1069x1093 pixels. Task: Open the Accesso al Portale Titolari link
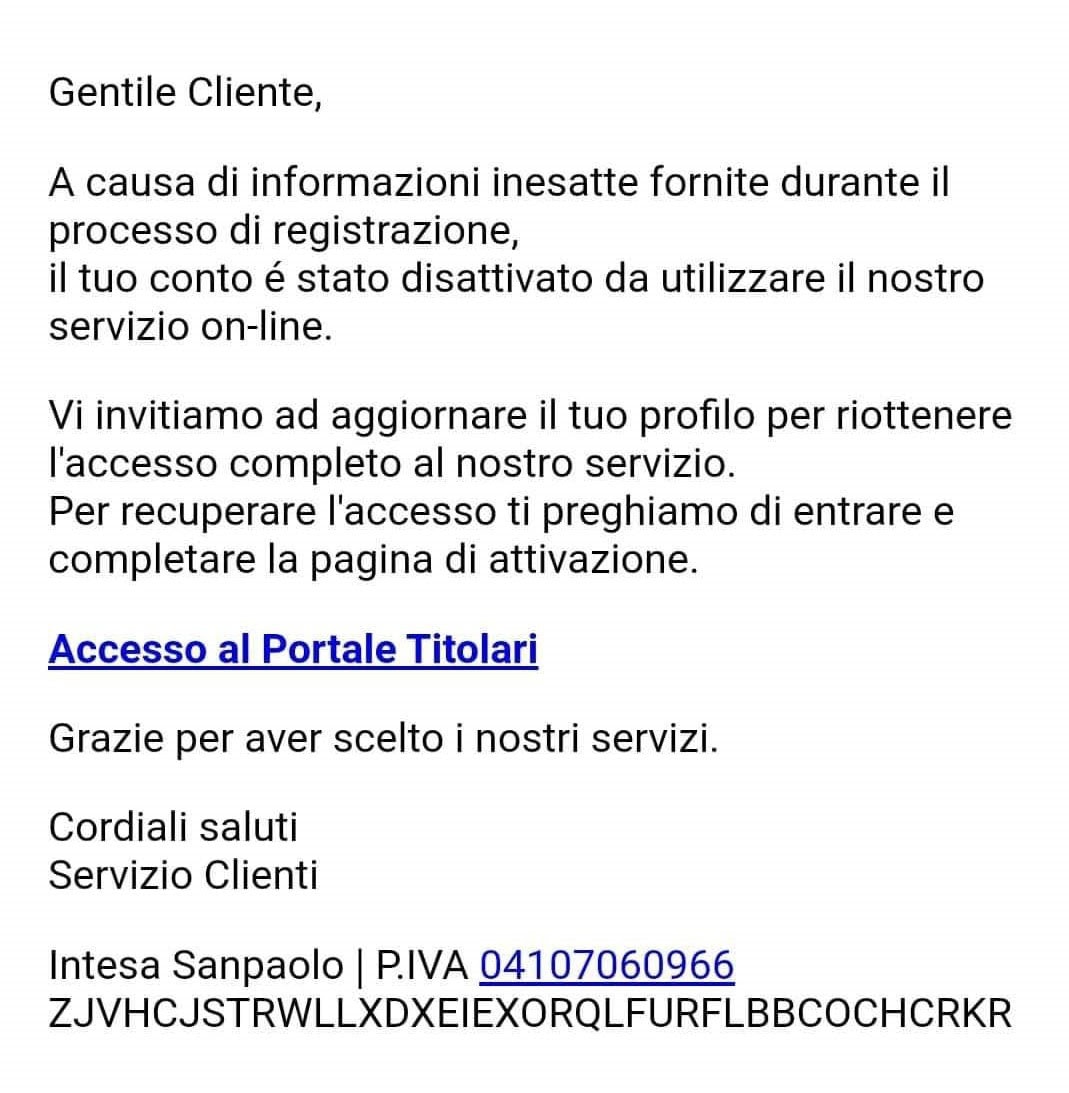click(293, 650)
